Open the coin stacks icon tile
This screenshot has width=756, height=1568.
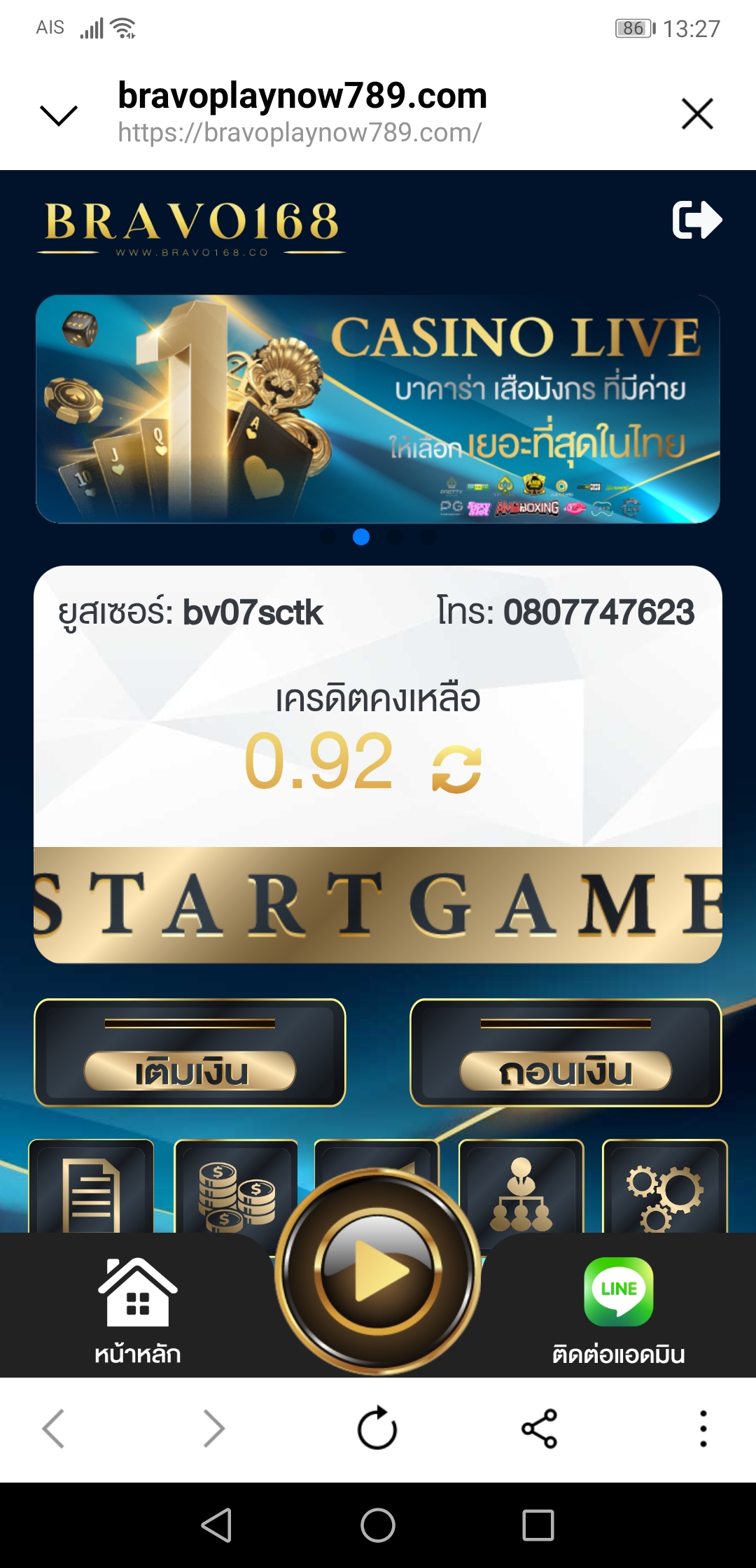236,1190
